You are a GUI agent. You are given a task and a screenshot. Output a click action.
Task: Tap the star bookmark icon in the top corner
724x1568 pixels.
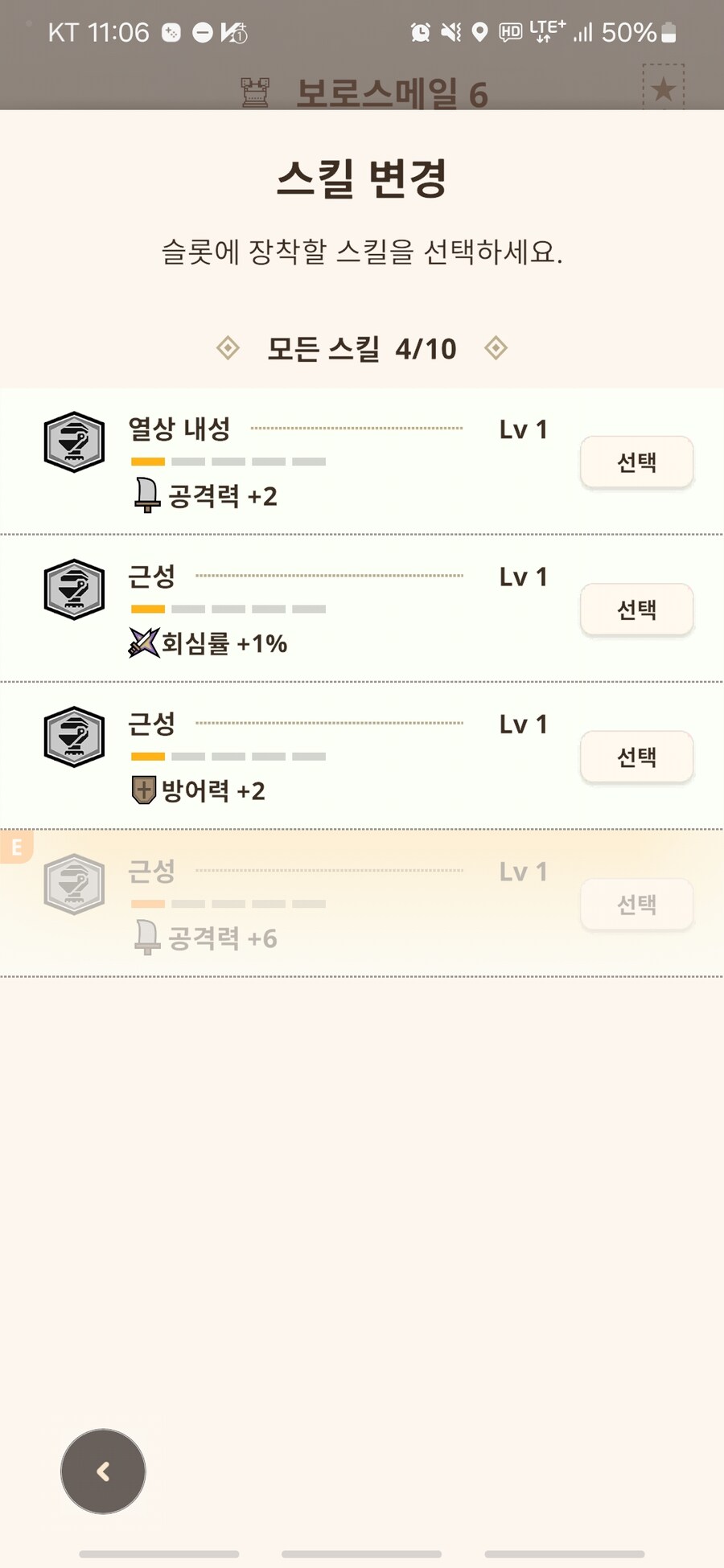click(x=663, y=90)
